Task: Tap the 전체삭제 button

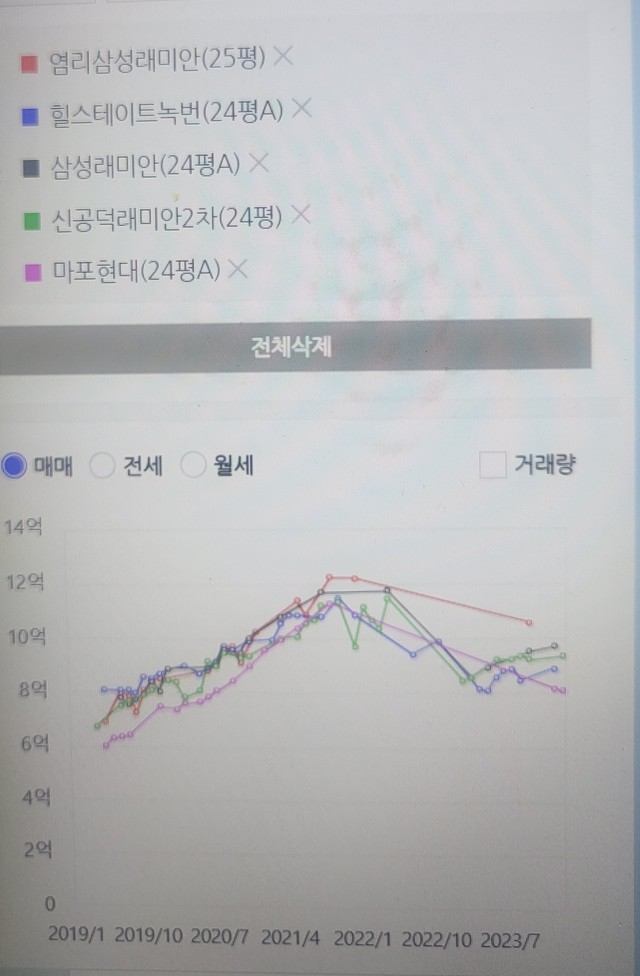Action: click(x=295, y=347)
